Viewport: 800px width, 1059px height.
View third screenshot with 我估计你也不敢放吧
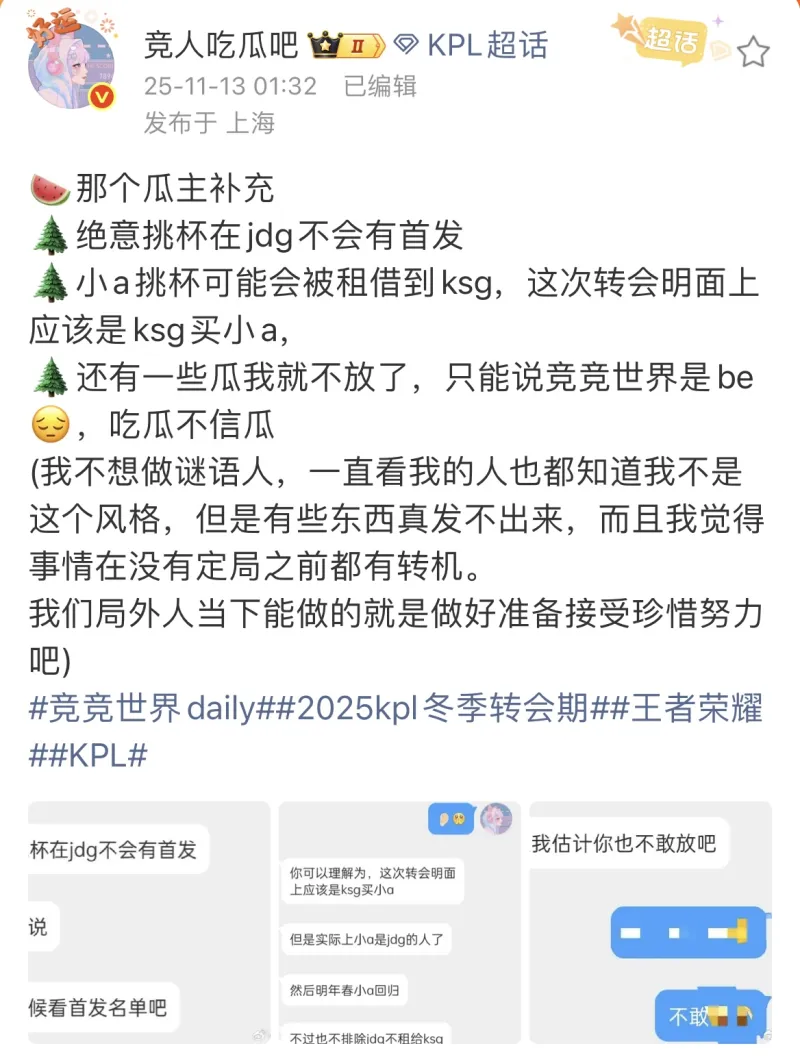pyautogui.click(x=651, y=922)
